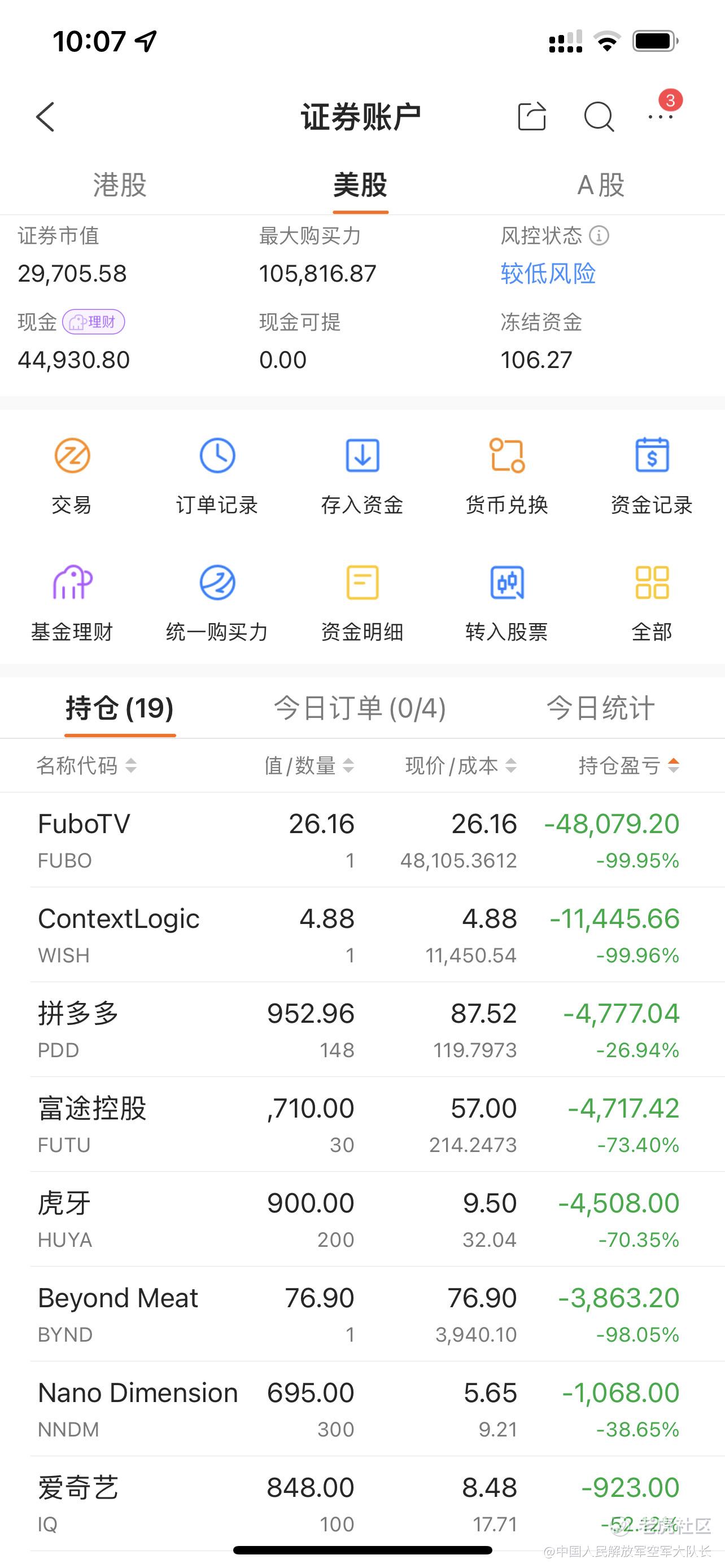The width and height of the screenshot is (725, 1568).
Task: Switch to the 今日统计 tab
Action: [x=601, y=708]
